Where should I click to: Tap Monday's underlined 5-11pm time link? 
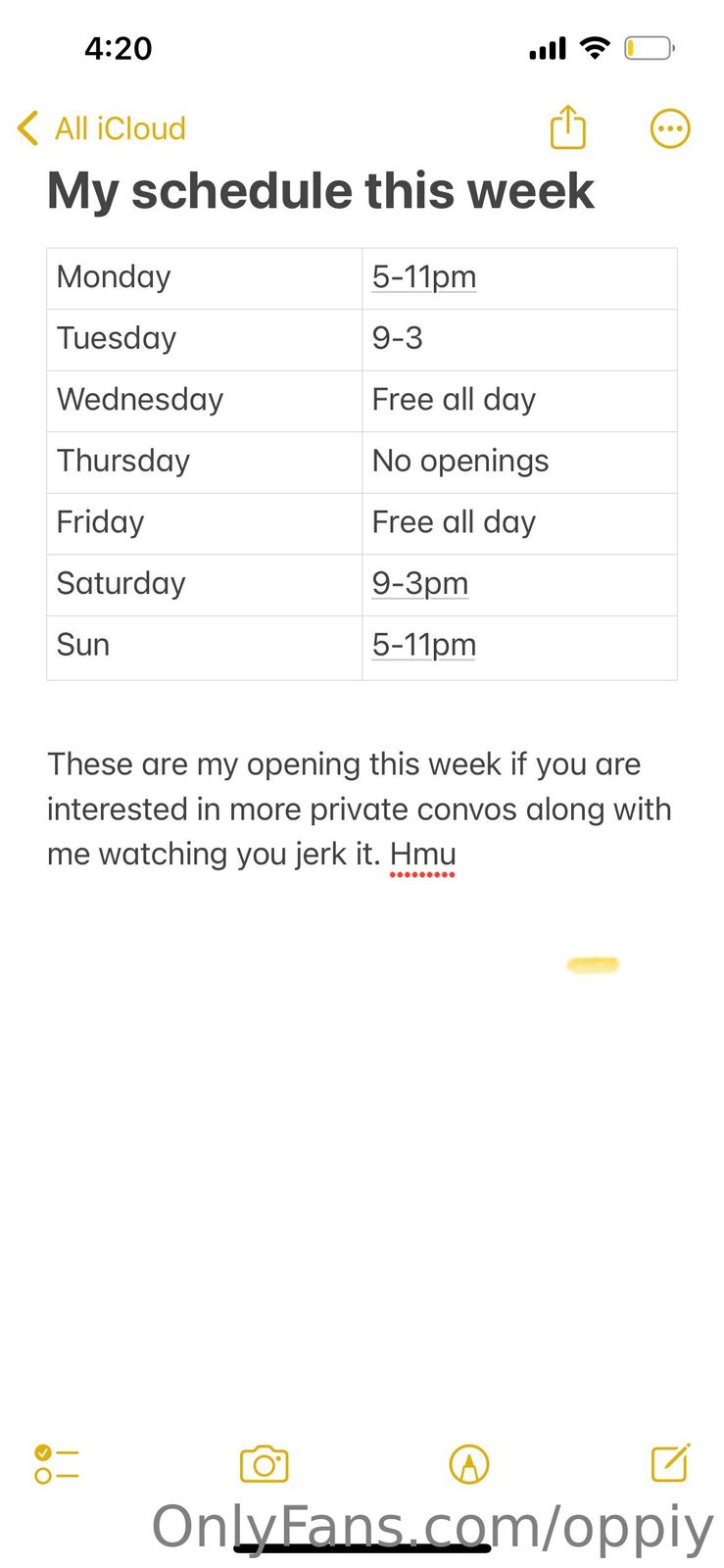click(423, 277)
